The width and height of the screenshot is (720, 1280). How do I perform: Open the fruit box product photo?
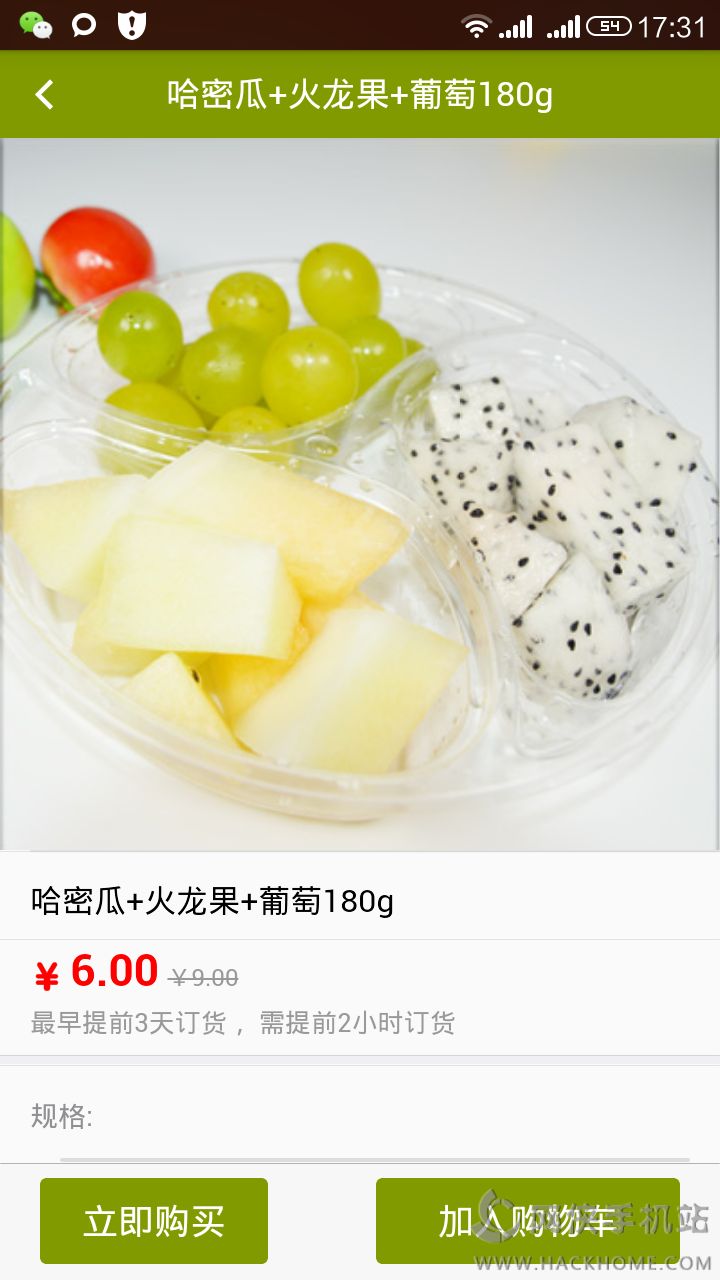pos(360,494)
